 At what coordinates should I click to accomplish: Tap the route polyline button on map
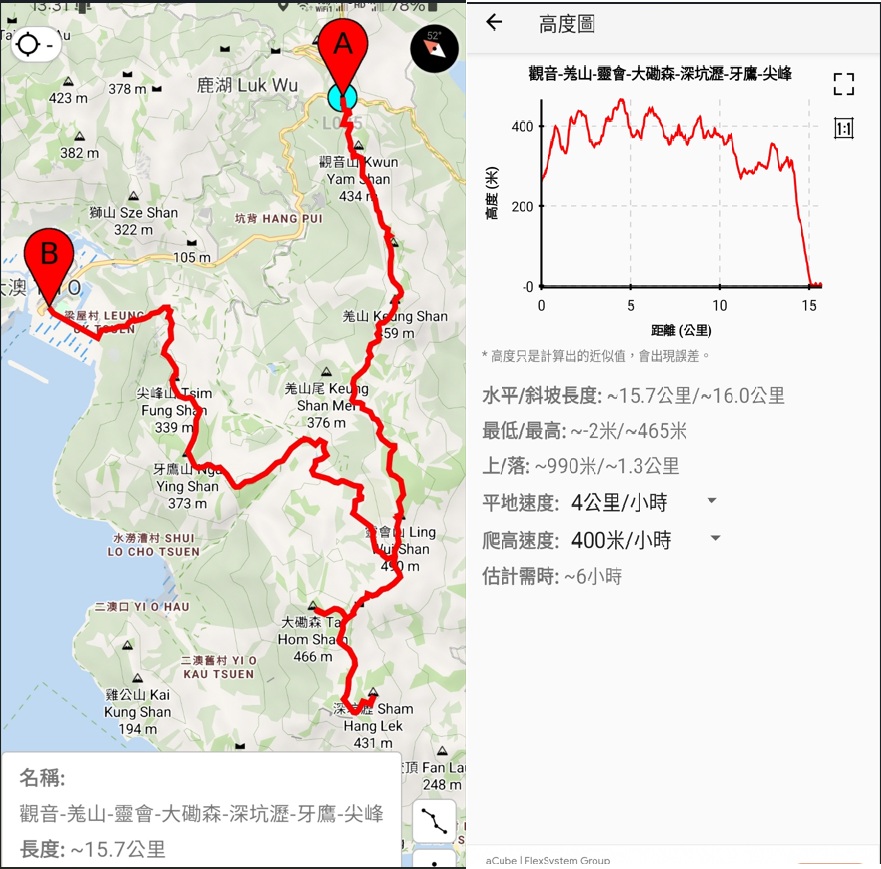tap(434, 821)
